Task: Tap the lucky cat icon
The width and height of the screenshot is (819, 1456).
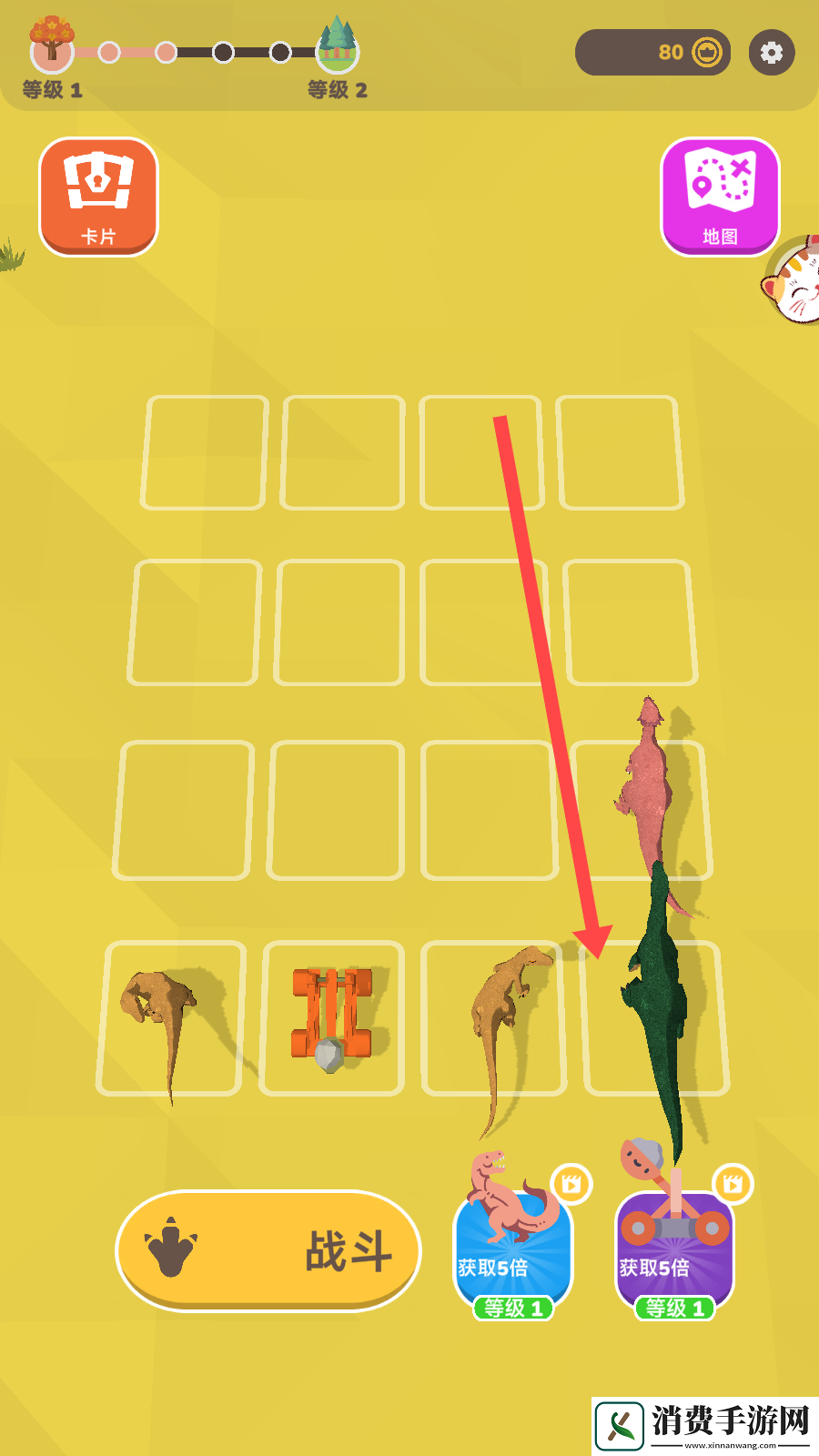Action: point(798,284)
